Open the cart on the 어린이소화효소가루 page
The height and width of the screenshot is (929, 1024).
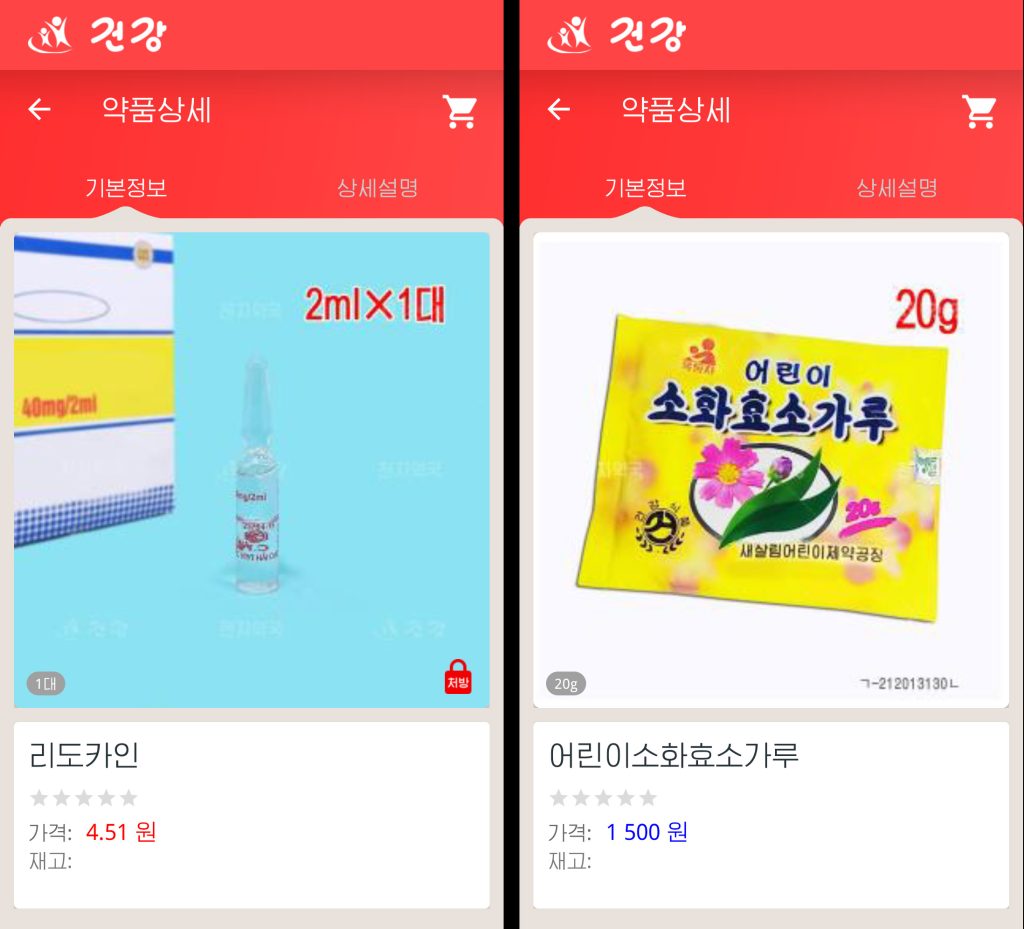(x=979, y=111)
